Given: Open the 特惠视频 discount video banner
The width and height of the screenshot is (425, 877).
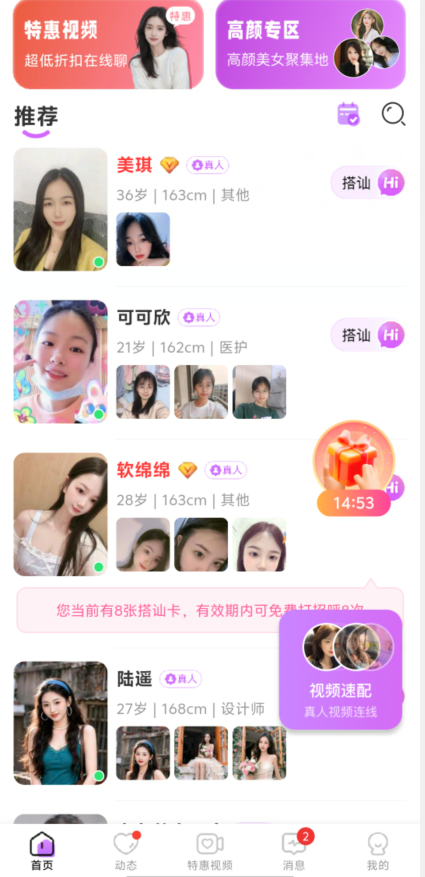Looking at the screenshot, I should [108, 44].
